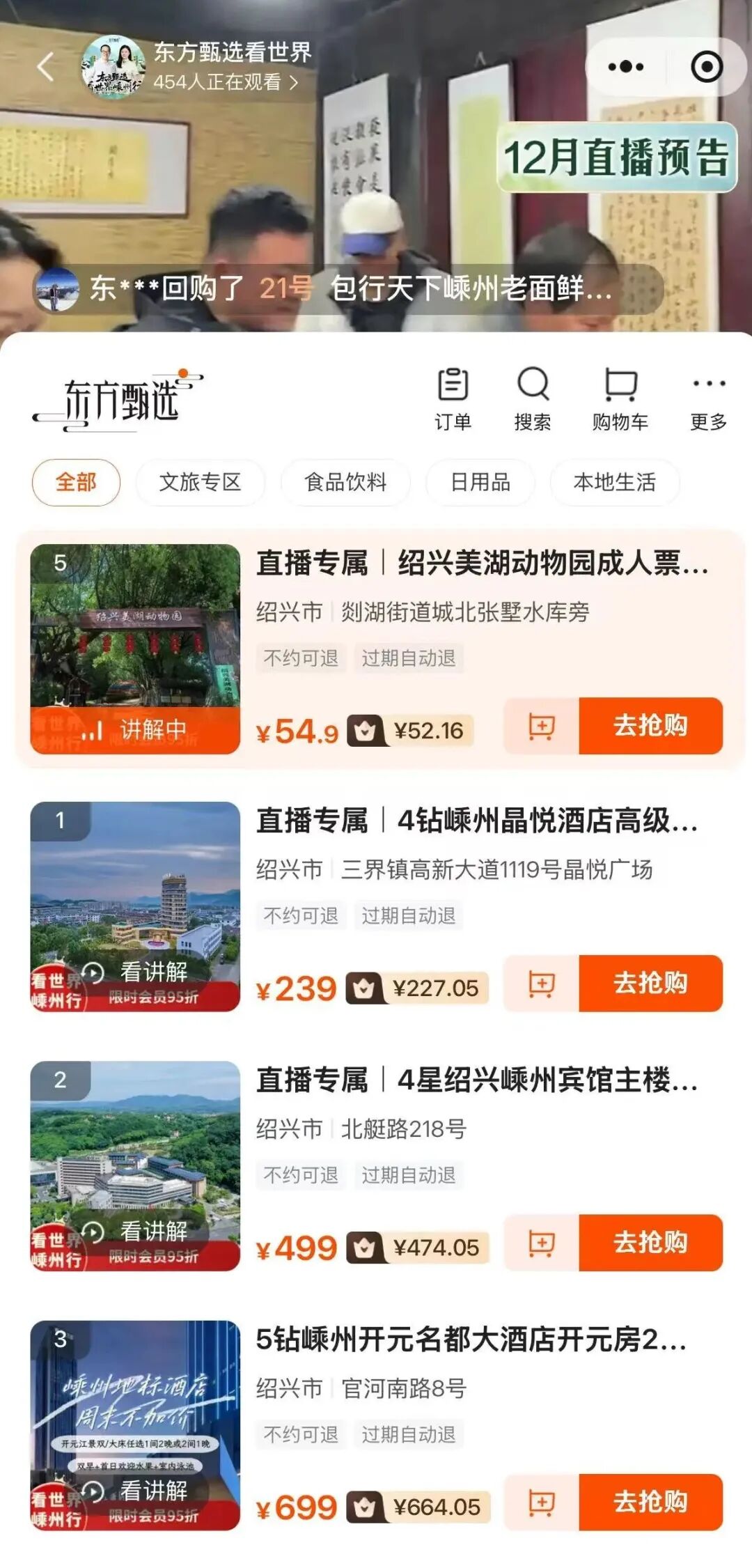This screenshot has height=1568, width=752.
Task: Switch to the 本地生活 category
Action: tap(614, 482)
